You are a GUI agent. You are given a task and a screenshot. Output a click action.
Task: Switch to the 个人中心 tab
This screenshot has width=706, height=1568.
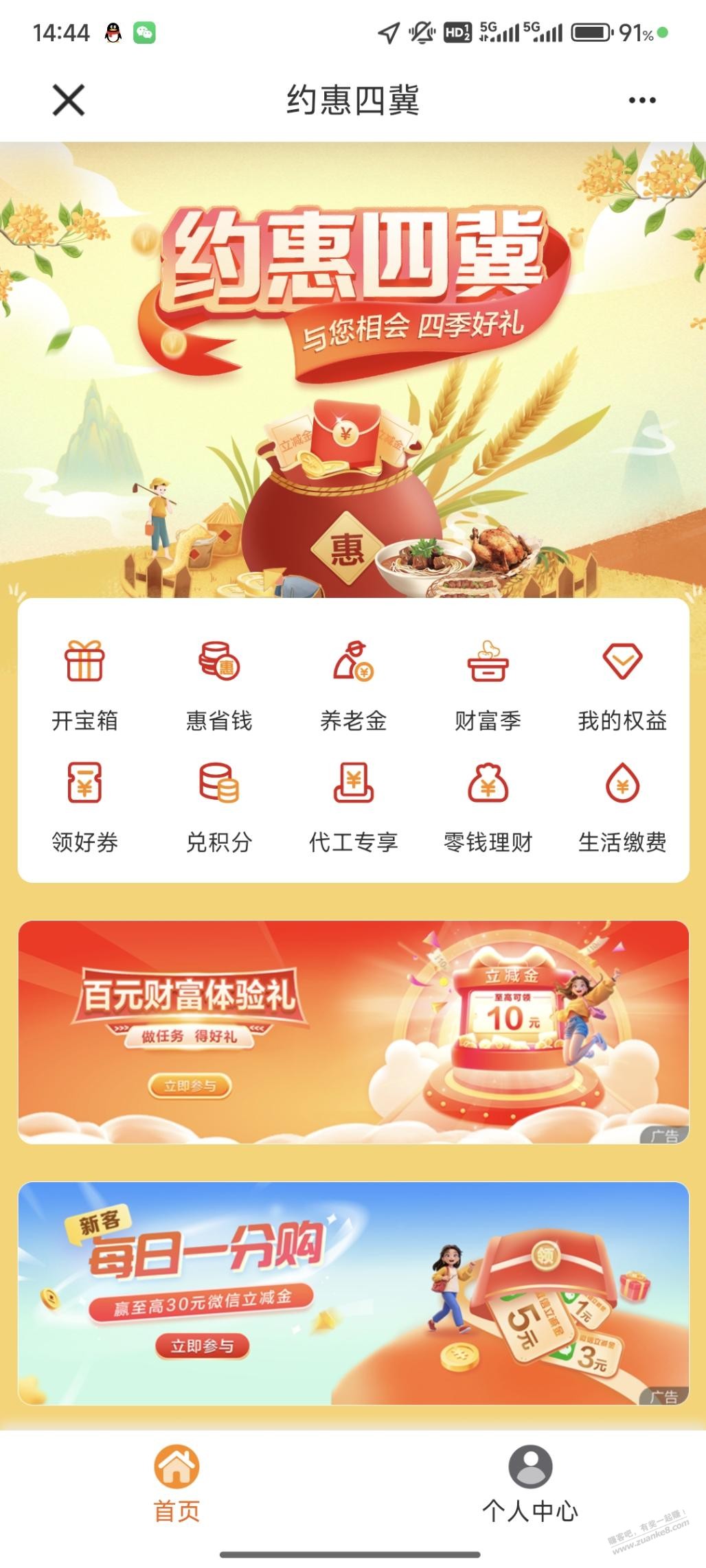point(529,1484)
